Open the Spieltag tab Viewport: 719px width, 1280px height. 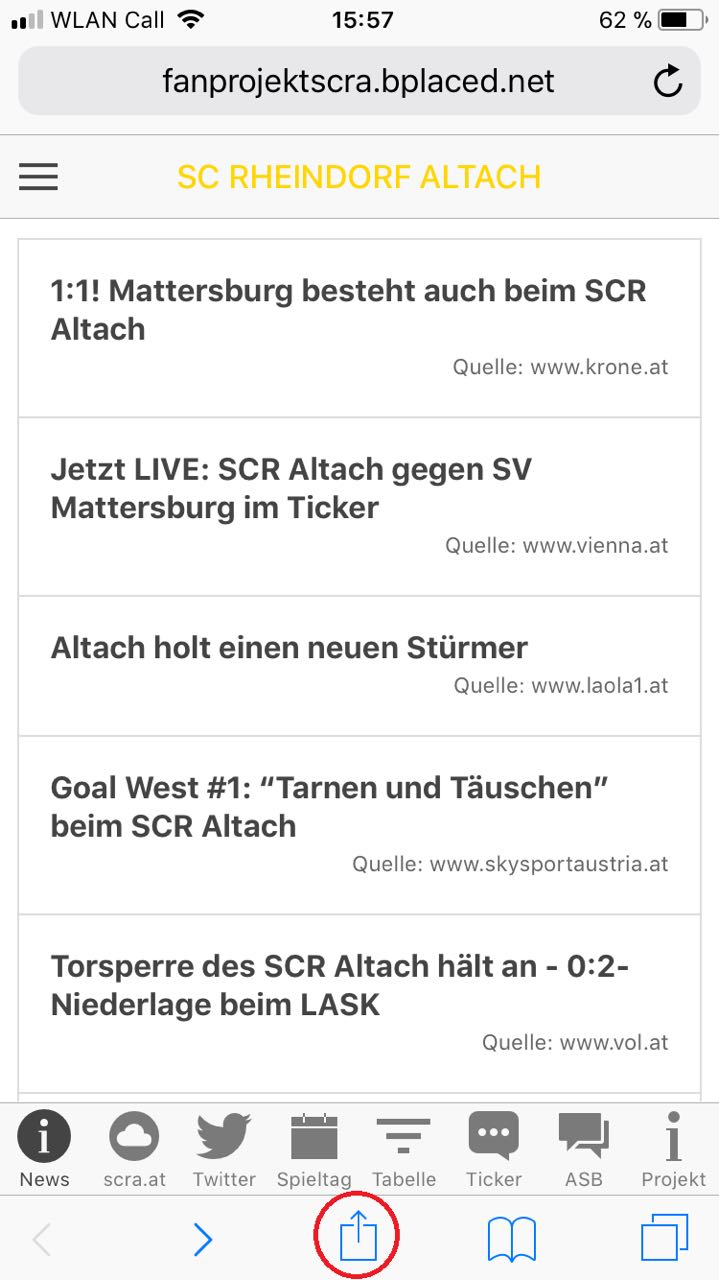pyautogui.click(x=314, y=1149)
